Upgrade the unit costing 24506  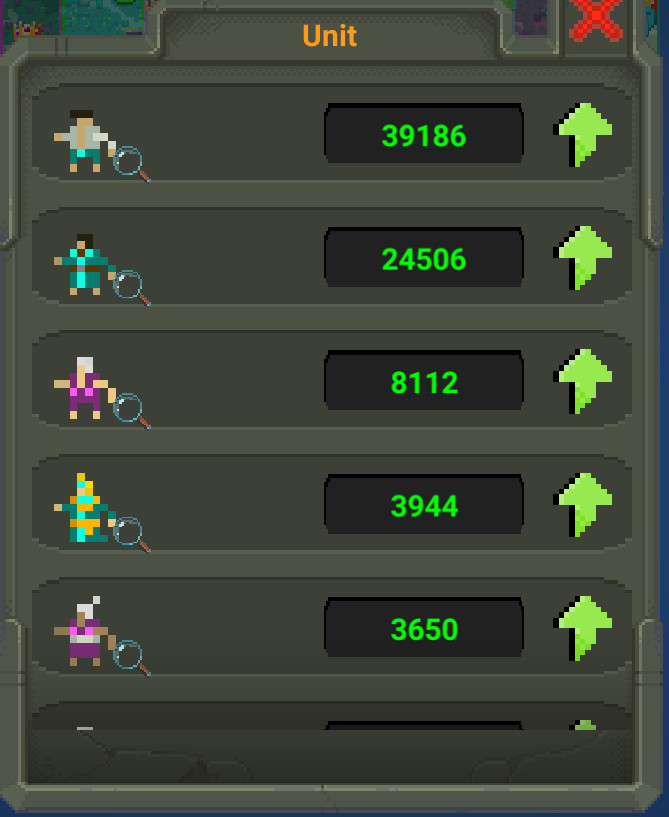coord(584,258)
